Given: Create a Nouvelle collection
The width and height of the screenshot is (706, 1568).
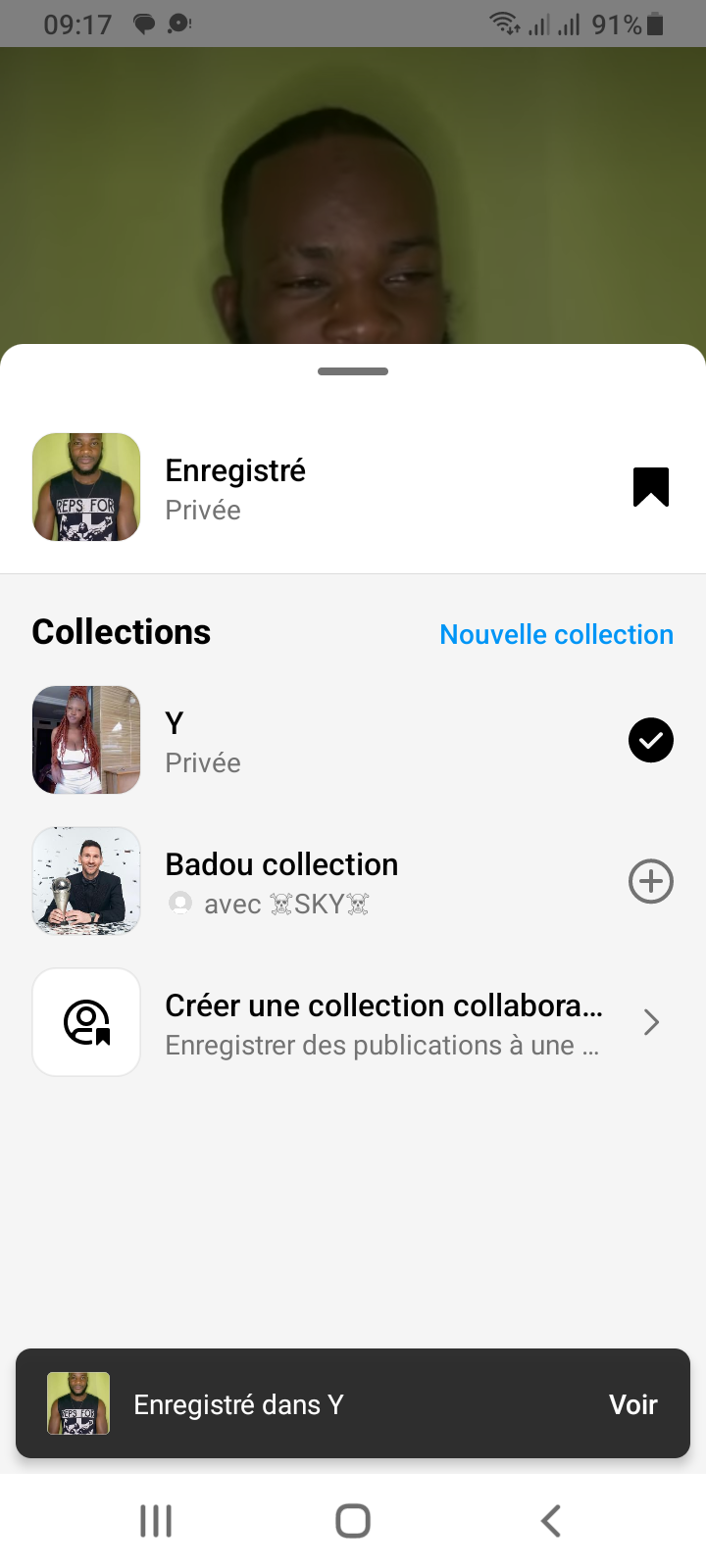Looking at the screenshot, I should coord(556,634).
